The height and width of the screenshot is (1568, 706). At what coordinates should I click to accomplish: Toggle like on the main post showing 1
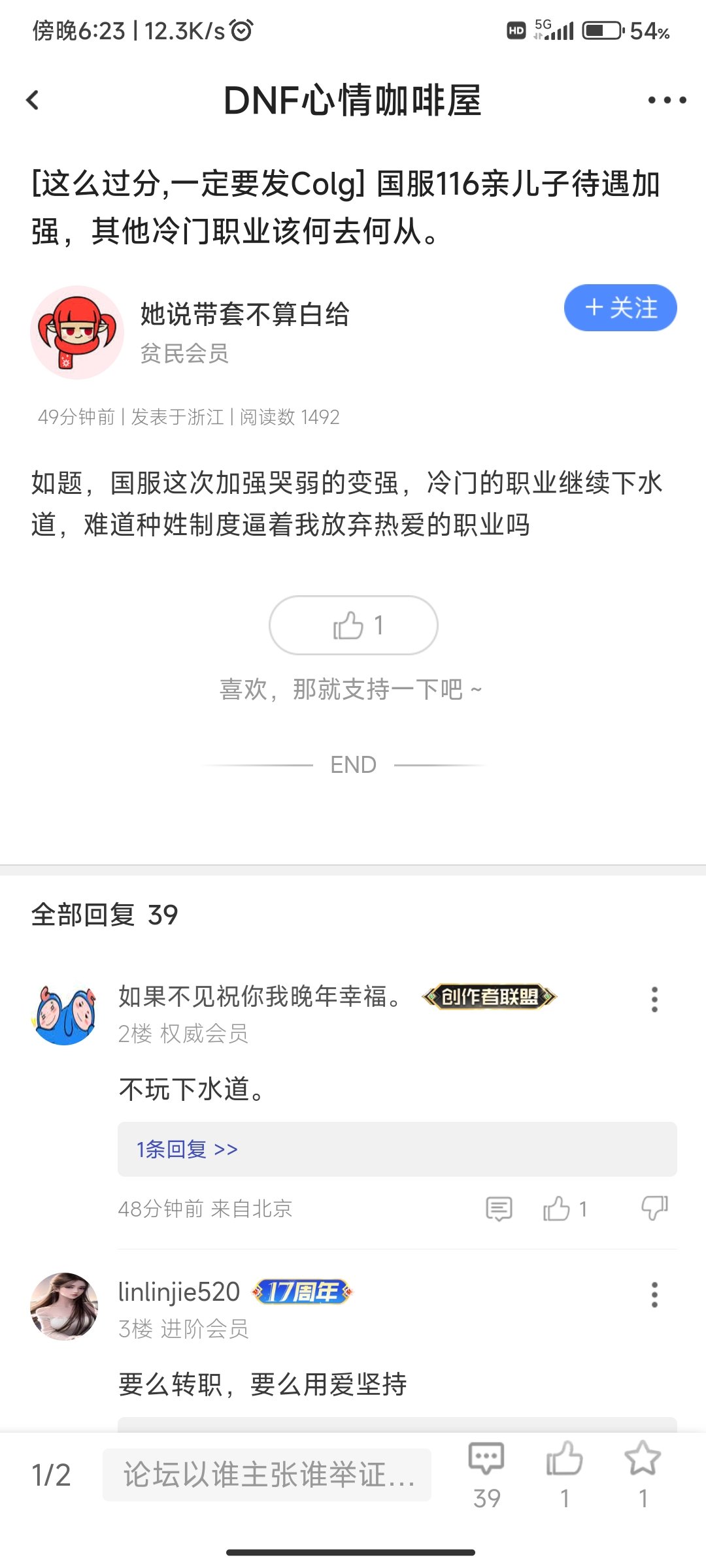point(354,625)
